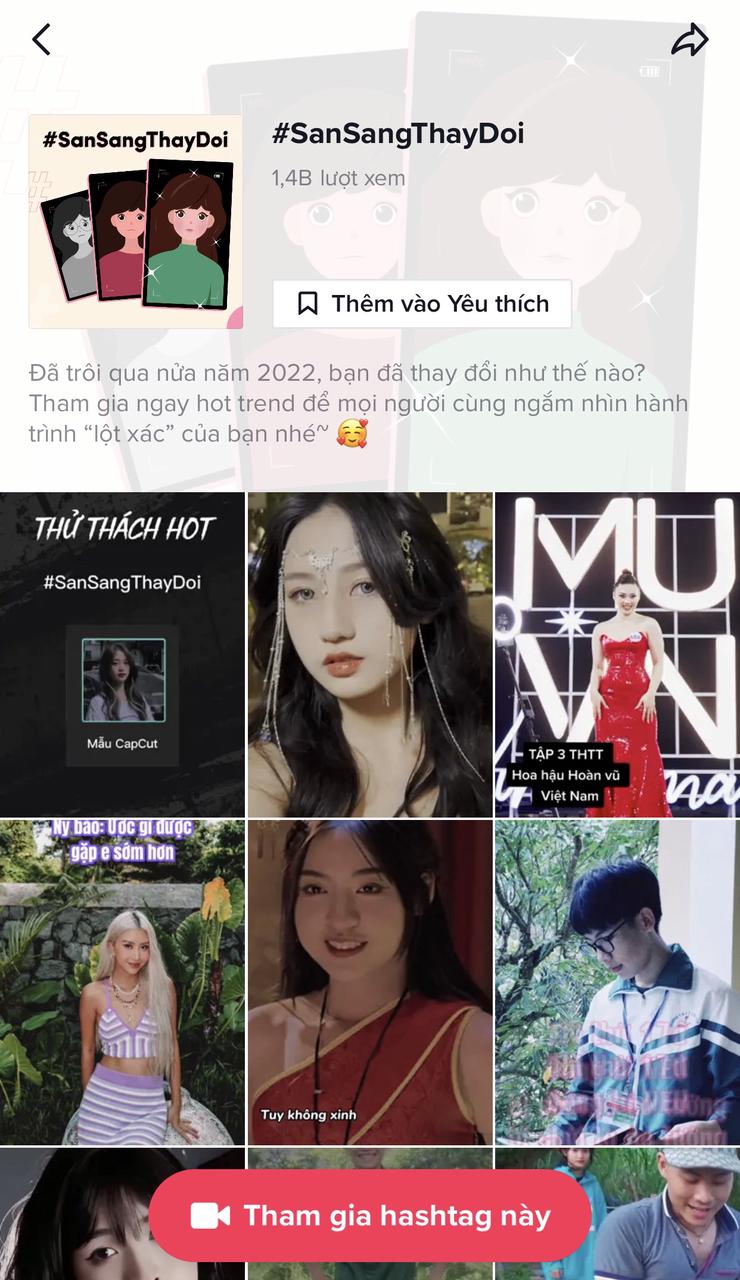
Task: Tap Tham gia hashtag này button
Action: coord(370,1216)
